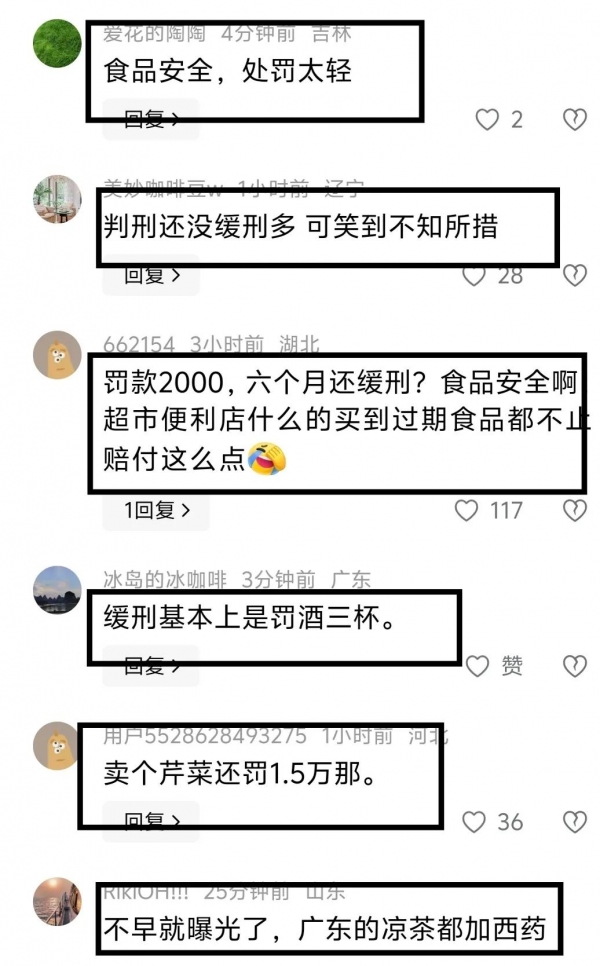Open 662154's profile avatar

point(57,355)
